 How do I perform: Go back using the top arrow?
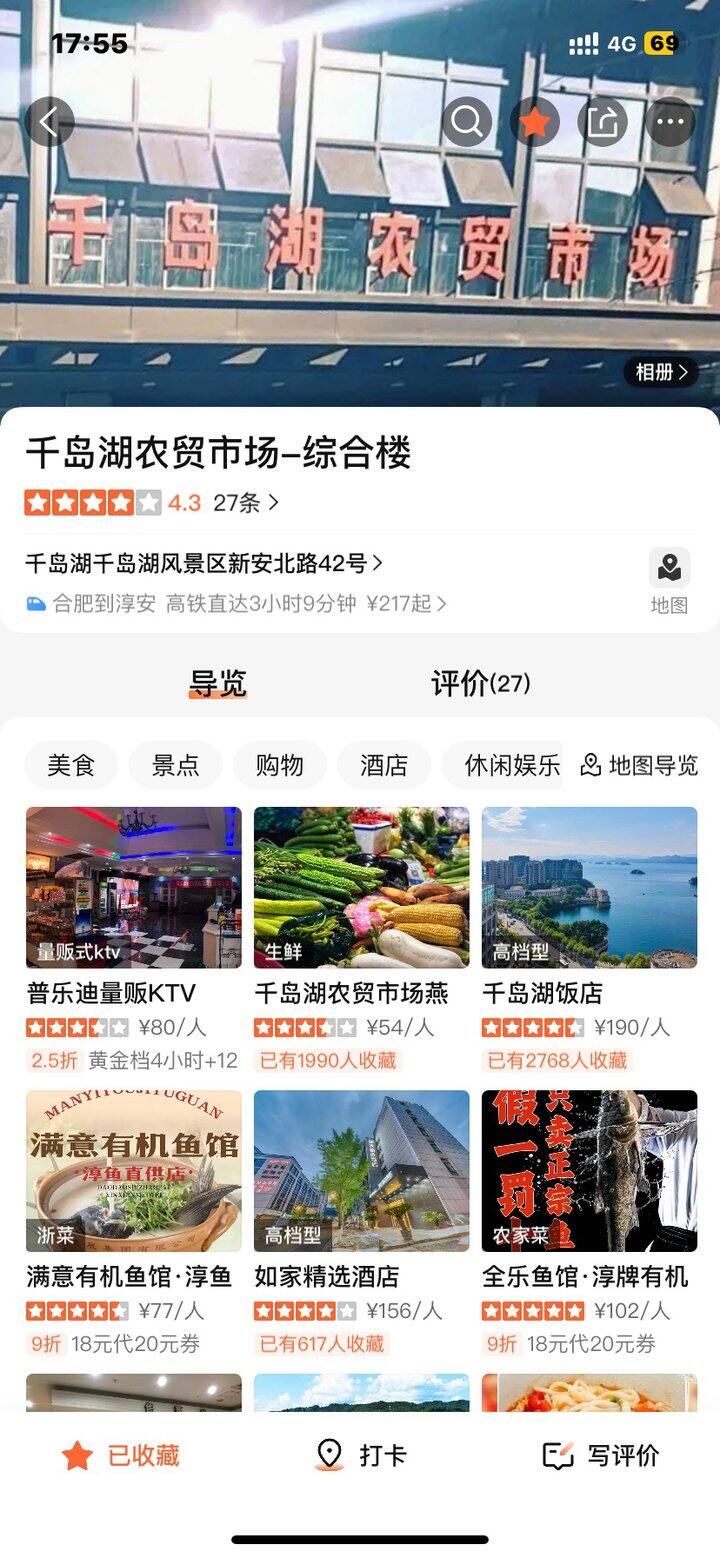click(49, 122)
